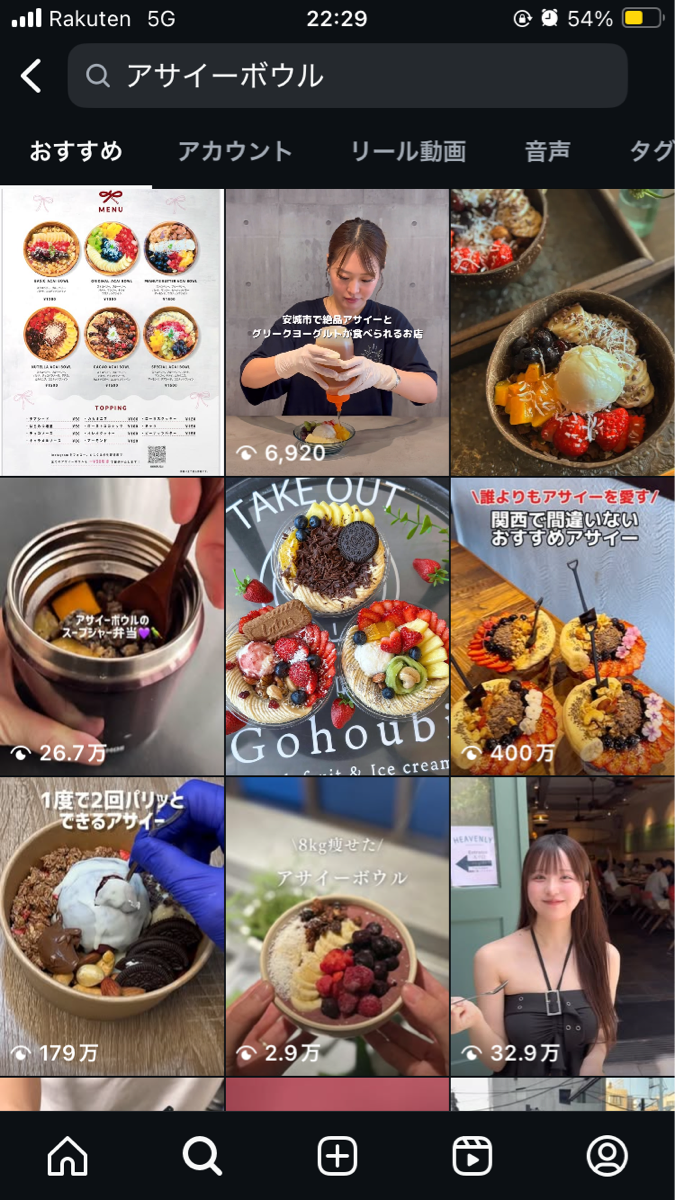Play the reel with 6,920 views
This screenshot has height=1200, width=675.
coord(337,332)
